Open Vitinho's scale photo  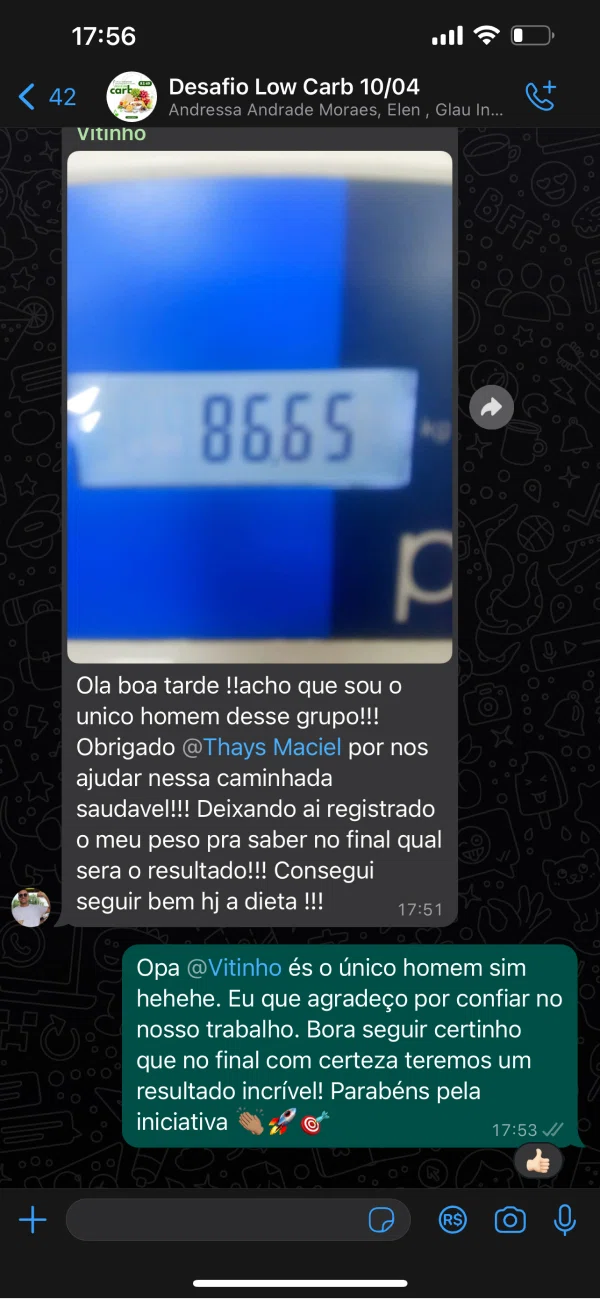pyautogui.click(x=260, y=407)
